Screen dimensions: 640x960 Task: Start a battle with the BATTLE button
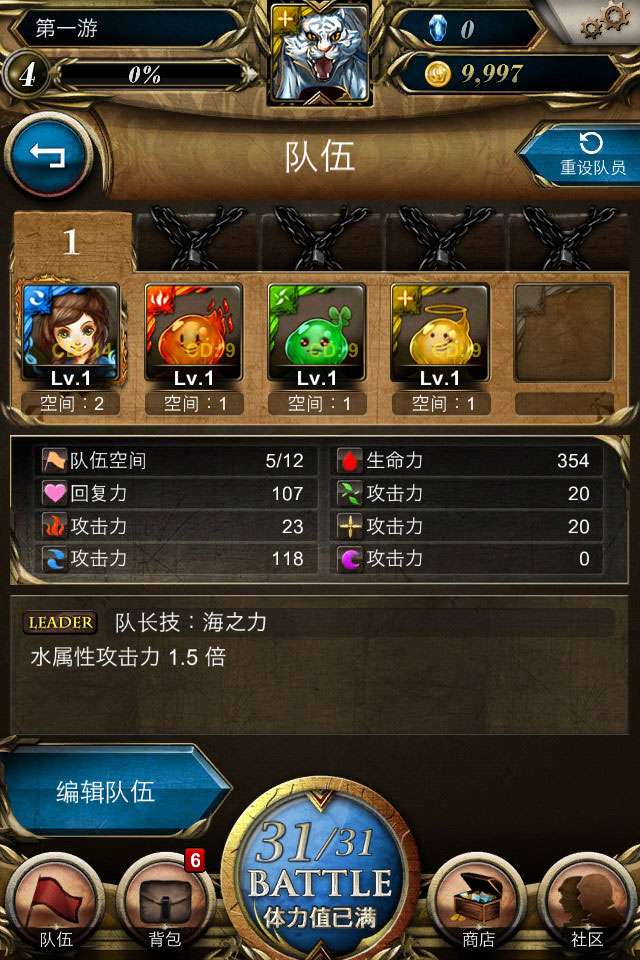pos(320,878)
